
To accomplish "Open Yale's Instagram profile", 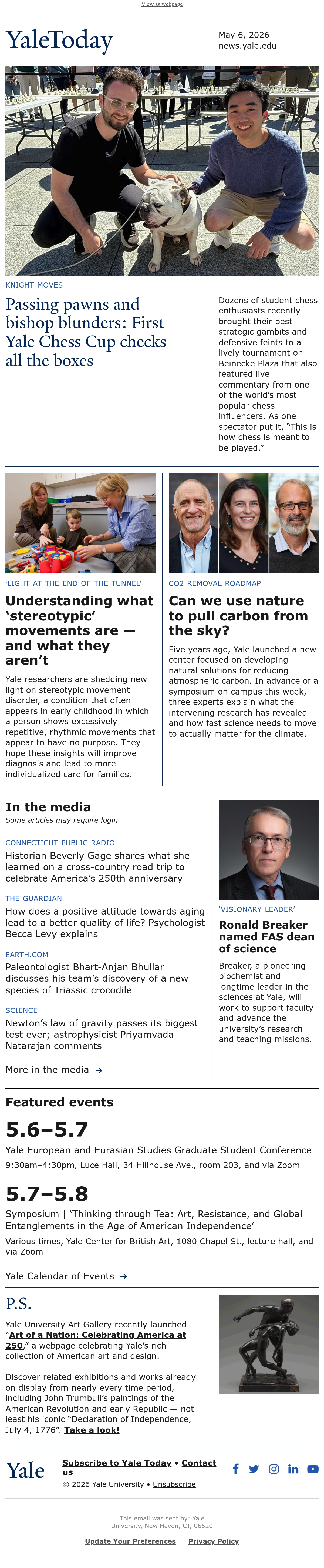I will (x=274, y=1469).
